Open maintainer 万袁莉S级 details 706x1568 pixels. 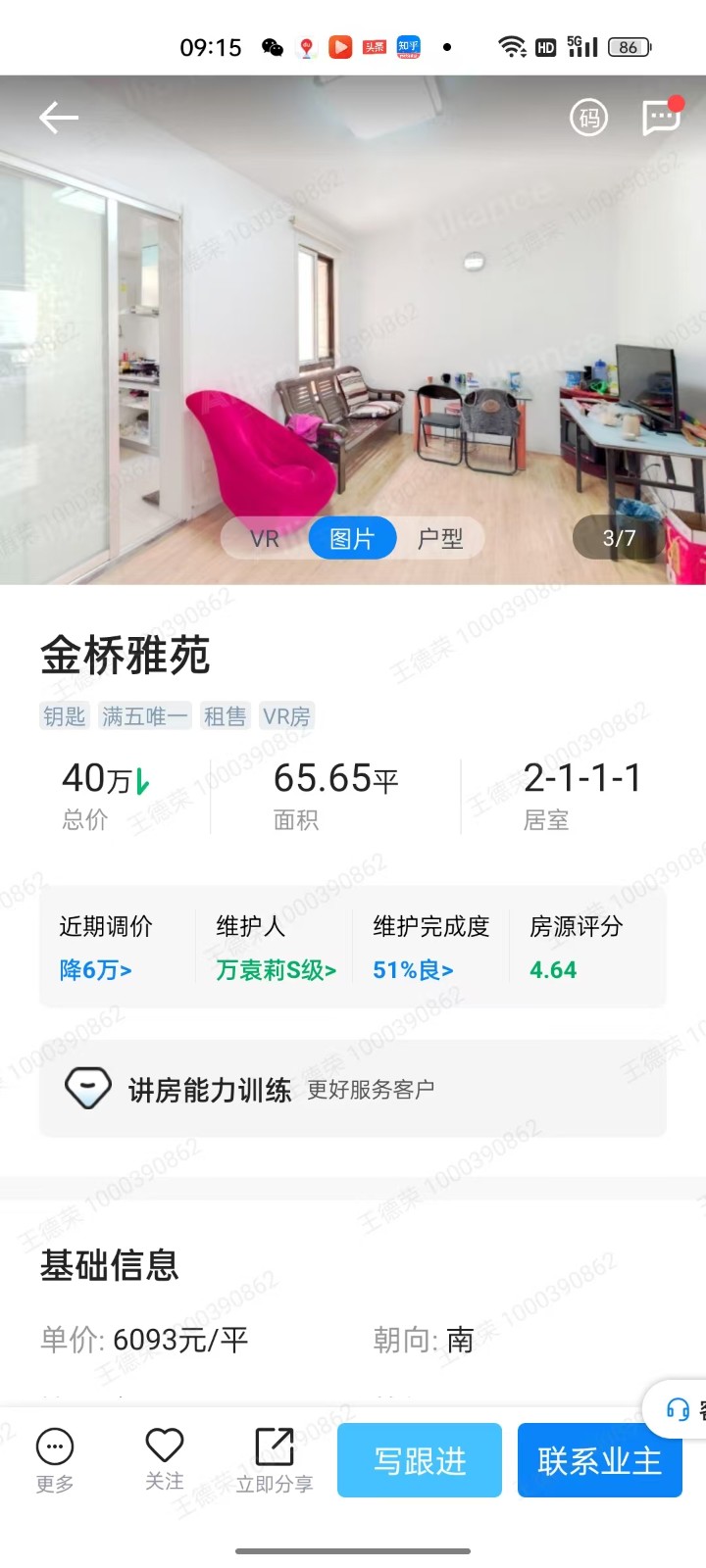coord(276,970)
